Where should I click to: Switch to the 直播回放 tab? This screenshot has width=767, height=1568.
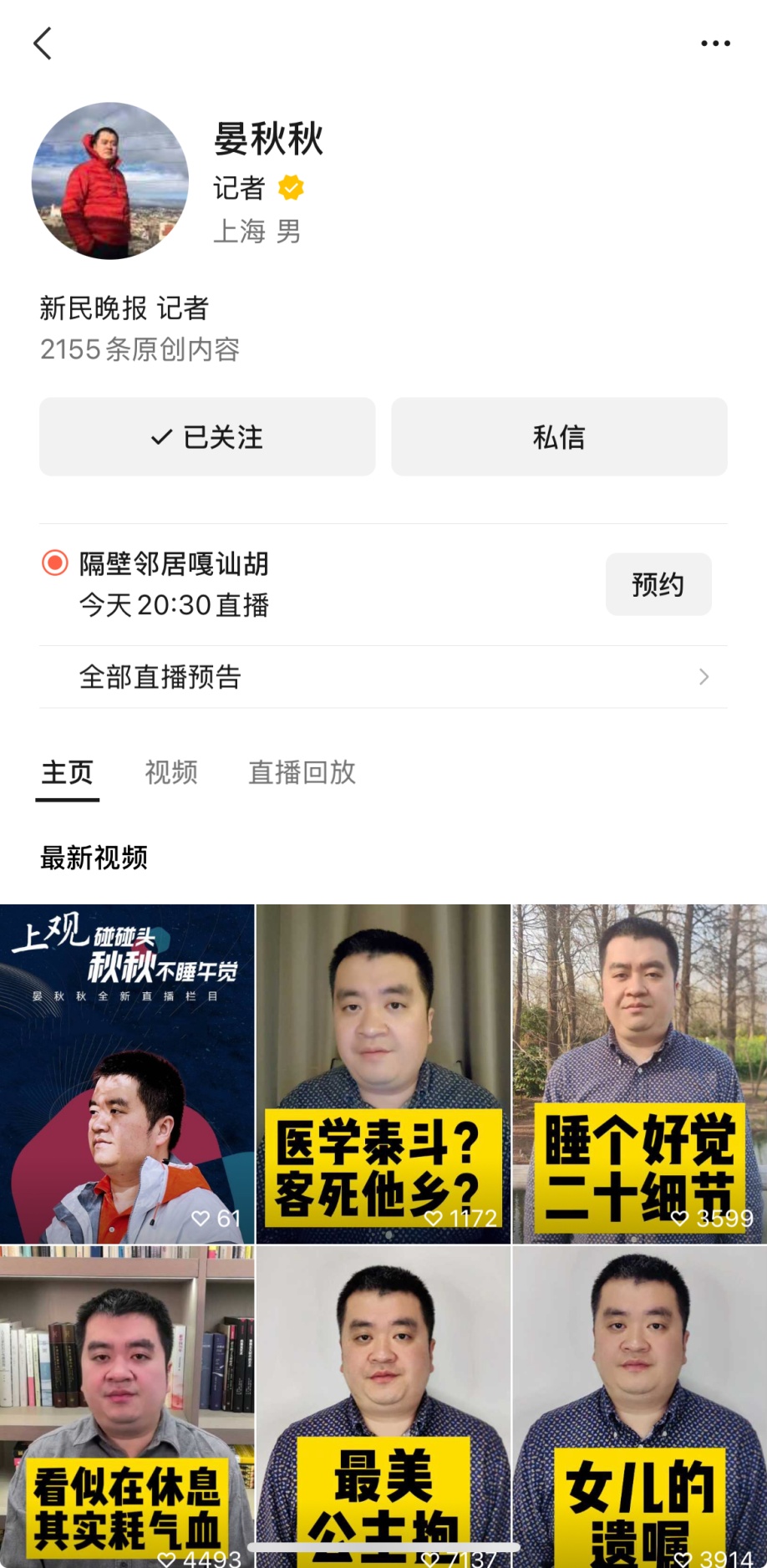tap(302, 772)
